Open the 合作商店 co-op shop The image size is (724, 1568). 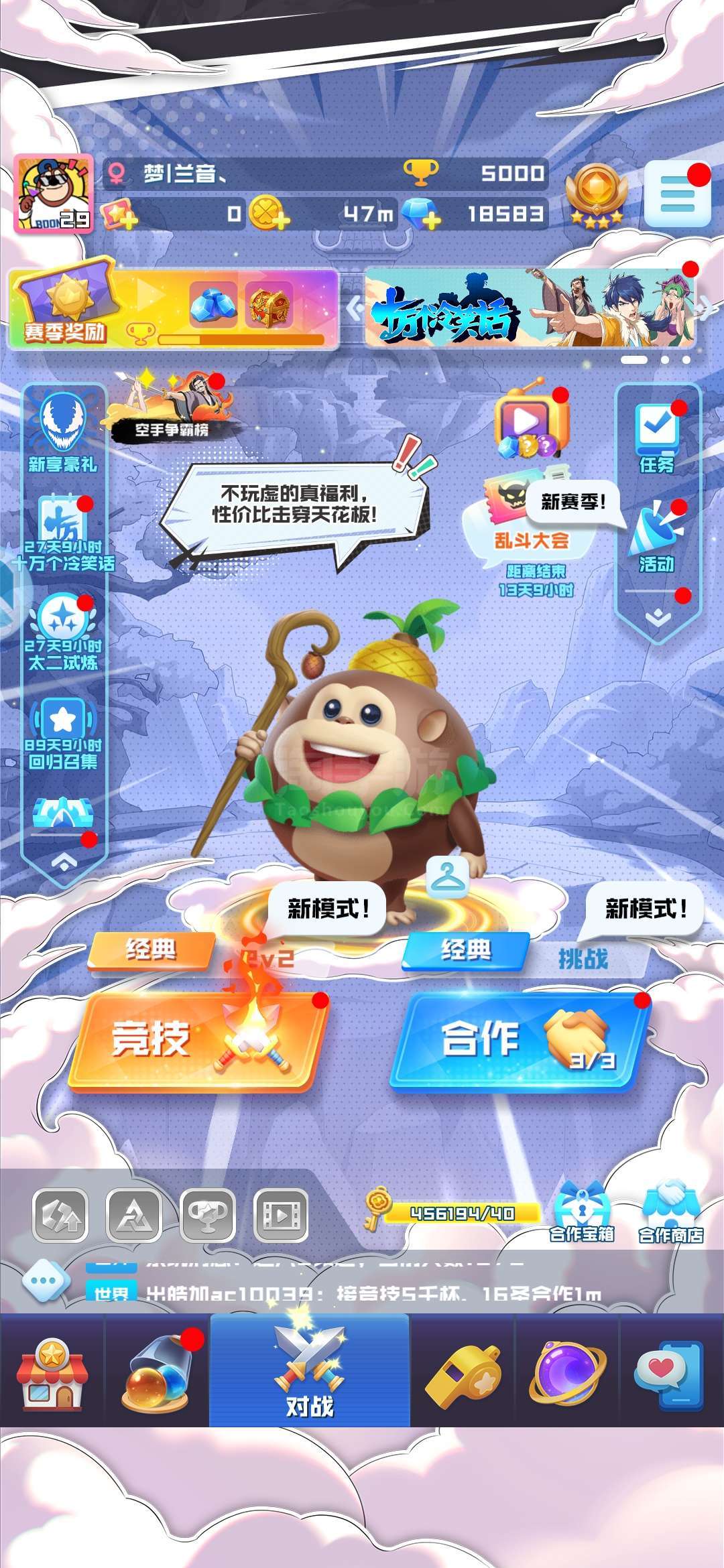[x=670, y=1213]
